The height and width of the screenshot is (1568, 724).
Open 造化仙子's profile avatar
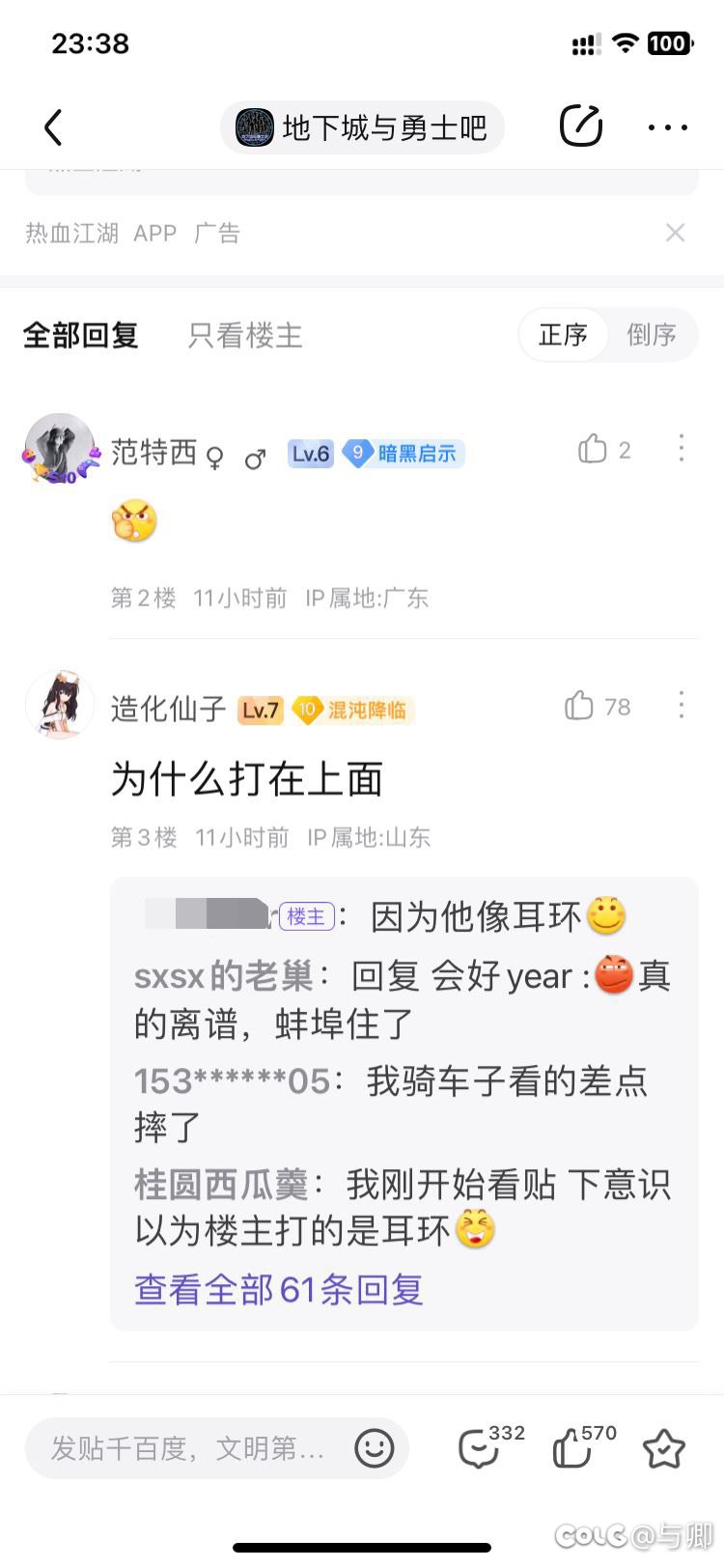point(60,706)
